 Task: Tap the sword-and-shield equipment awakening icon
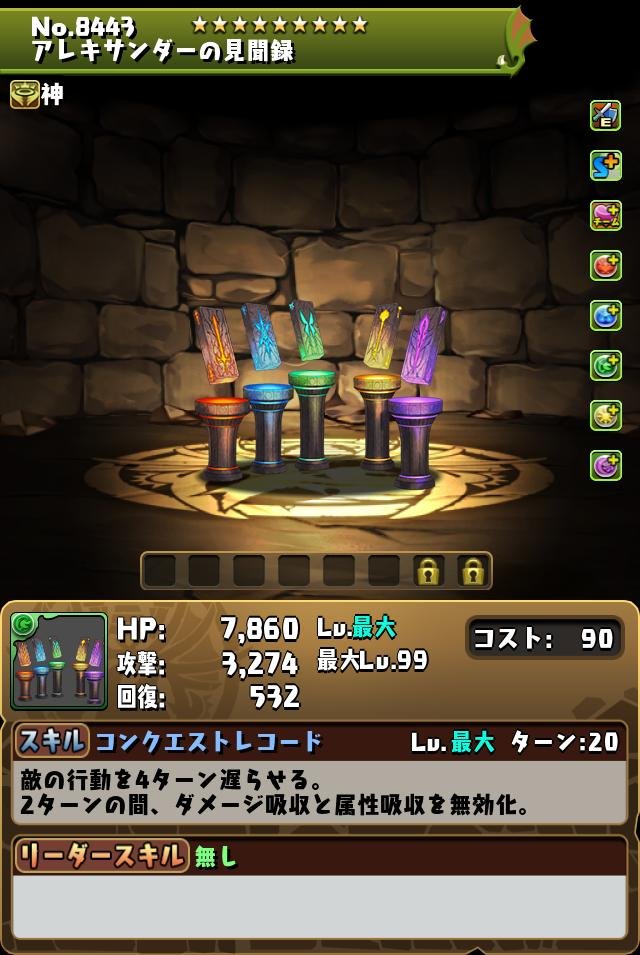(605, 116)
